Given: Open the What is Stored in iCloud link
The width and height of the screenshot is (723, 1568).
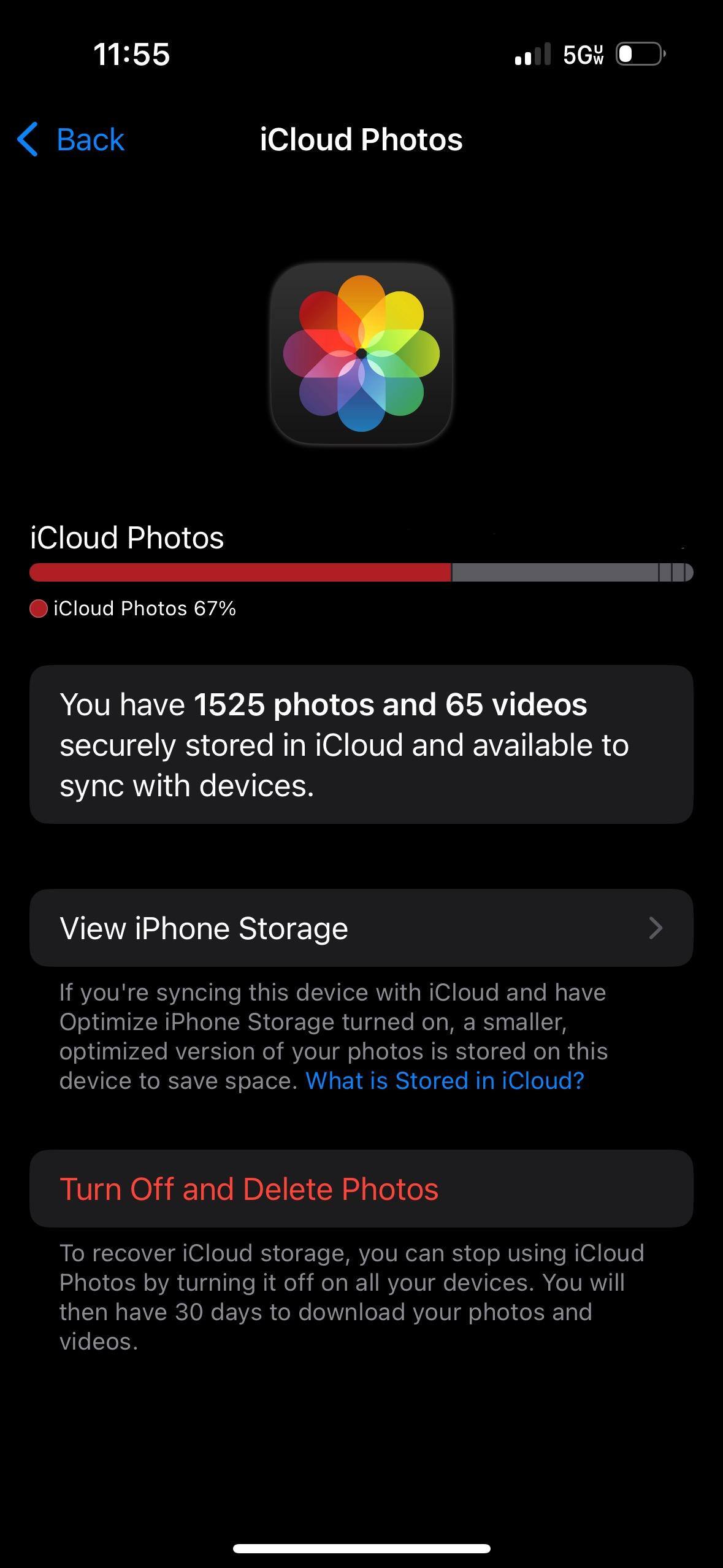Looking at the screenshot, I should pyautogui.click(x=445, y=1080).
